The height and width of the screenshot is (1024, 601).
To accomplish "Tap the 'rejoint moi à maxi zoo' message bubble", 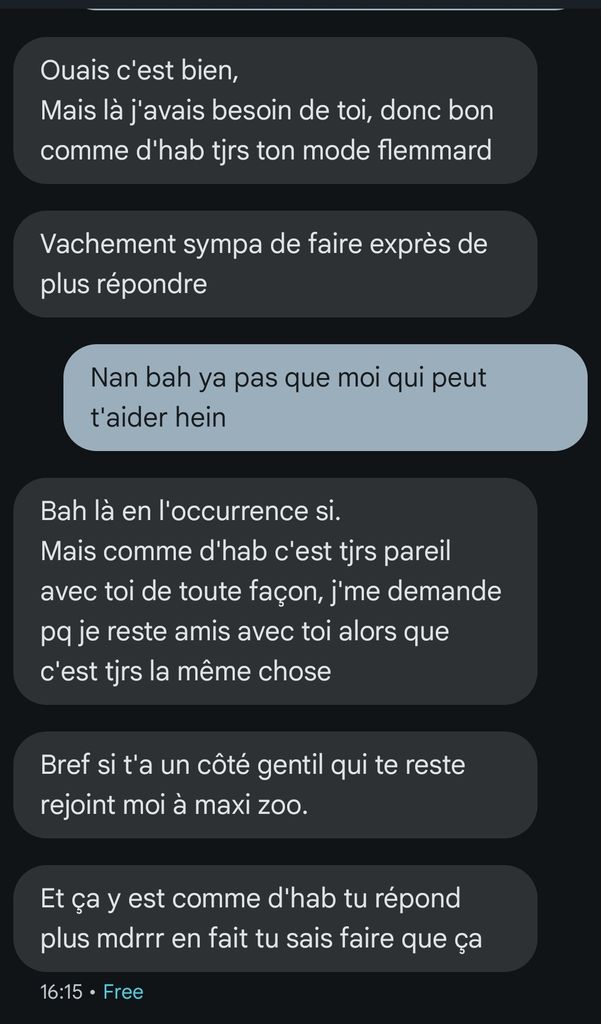I will click(275, 784).
